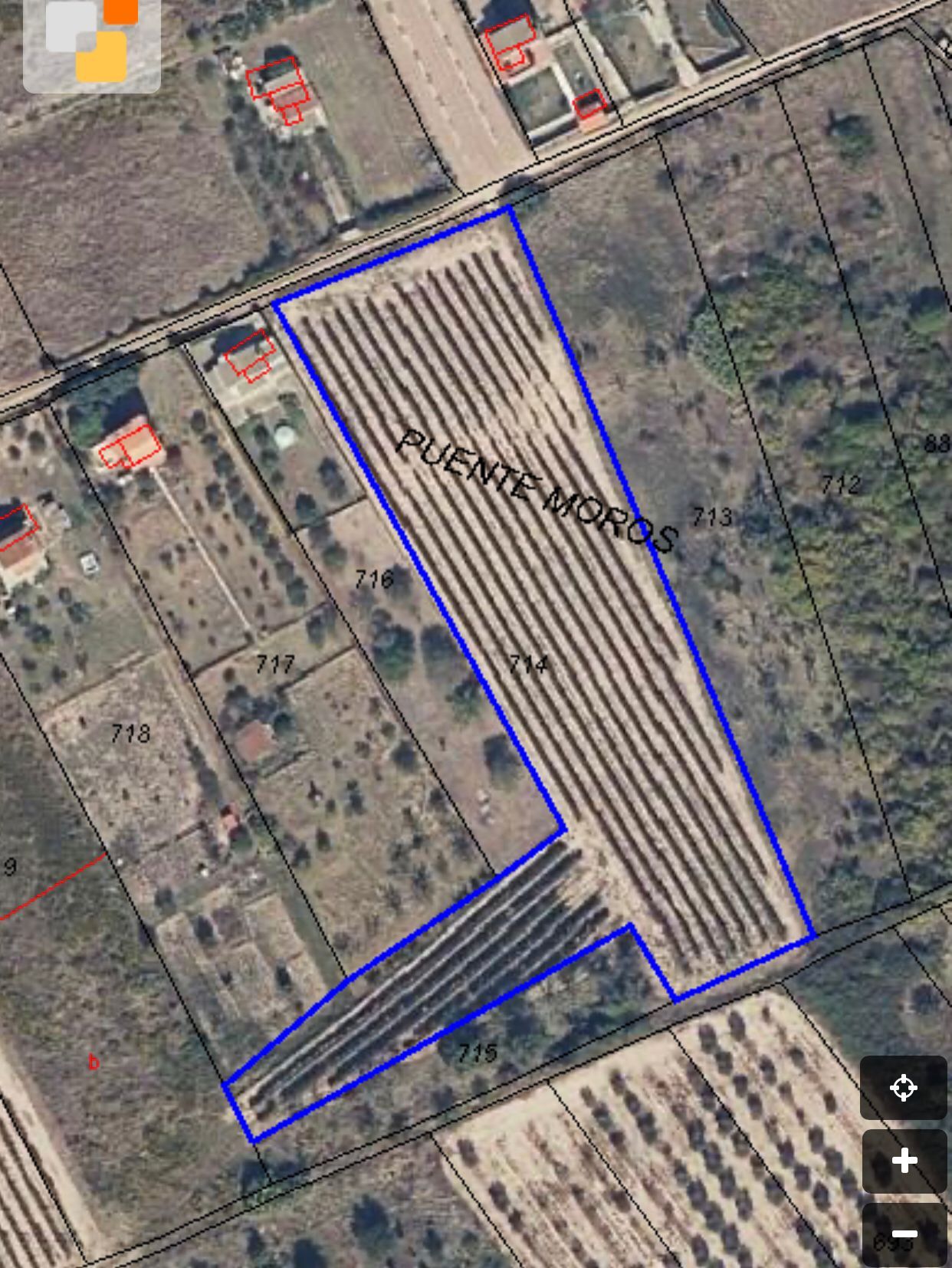This screenshot has width=952, height=1268.
Task: Zoom out of the map
Action: click(904, 1234)
